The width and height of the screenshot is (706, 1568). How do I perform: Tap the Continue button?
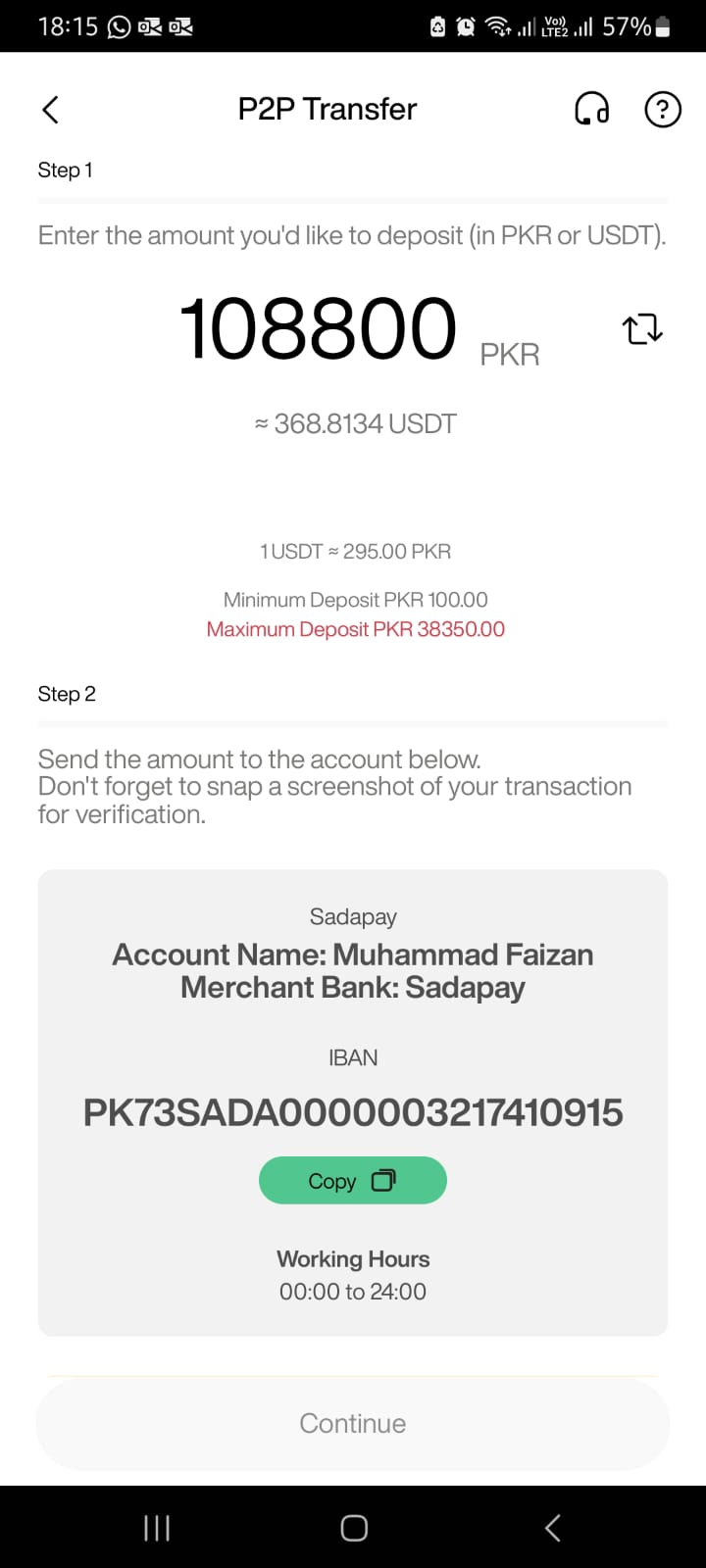[353, 1423]
